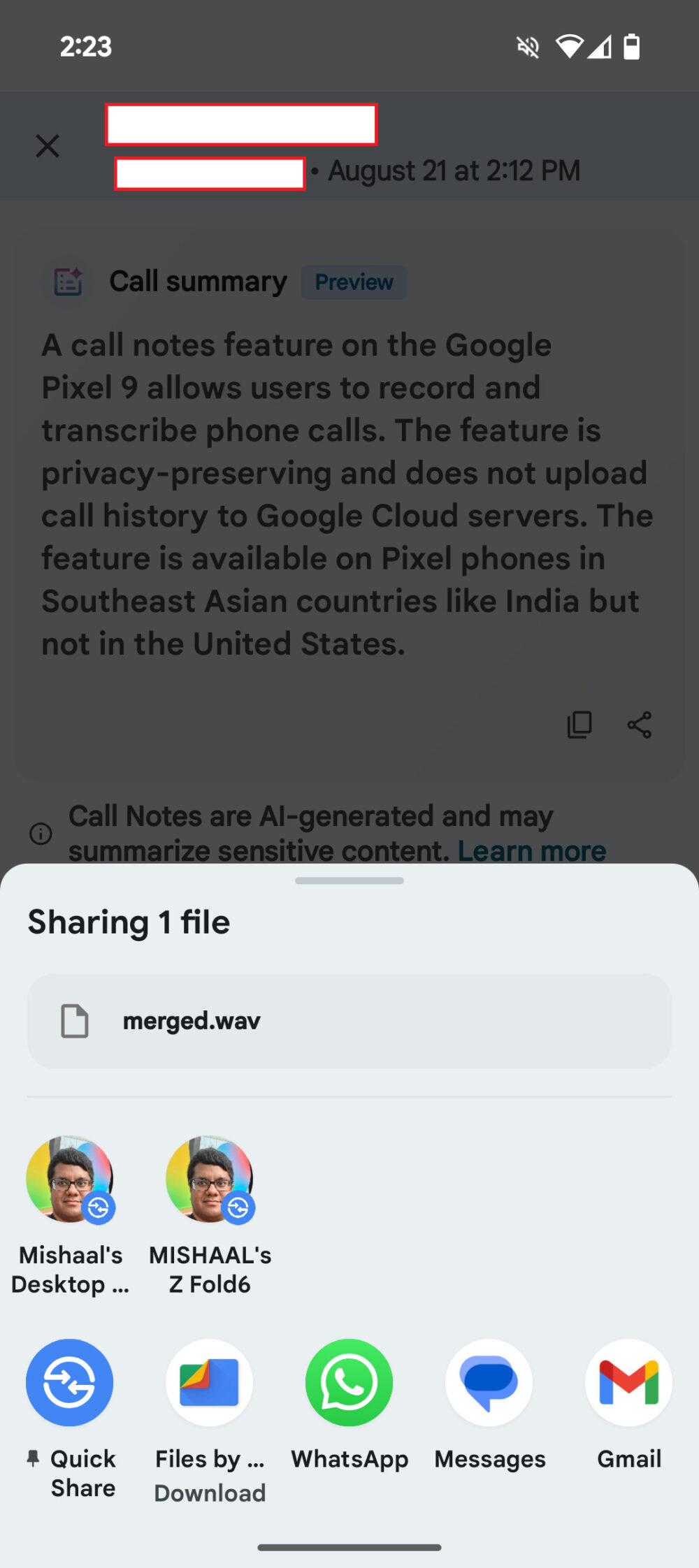Image resolution: width=699 pixels, height=1568 pixels.
Task: Click the Call summary notes icon
Action: point(68,282)
